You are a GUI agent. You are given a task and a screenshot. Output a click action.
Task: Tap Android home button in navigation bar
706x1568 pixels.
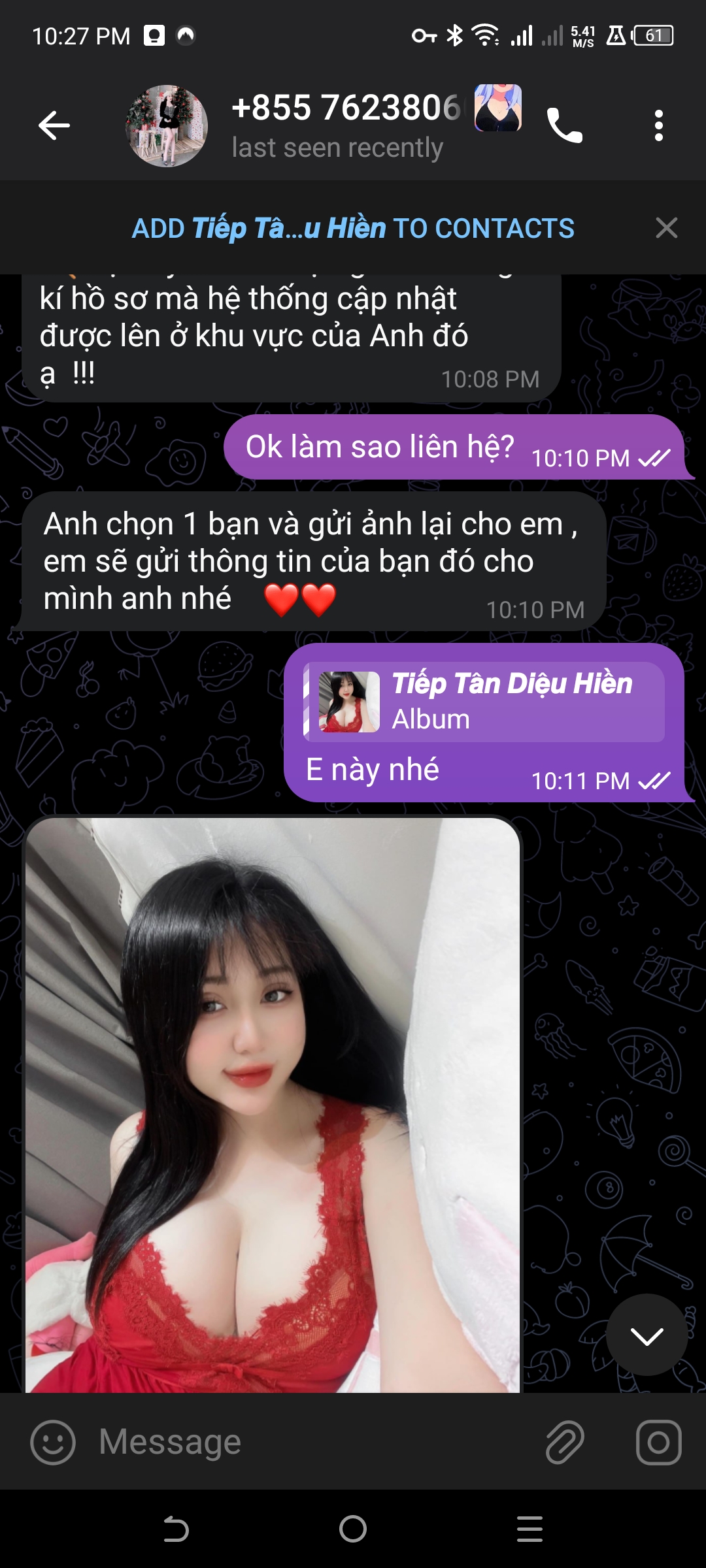point(353,1526)
